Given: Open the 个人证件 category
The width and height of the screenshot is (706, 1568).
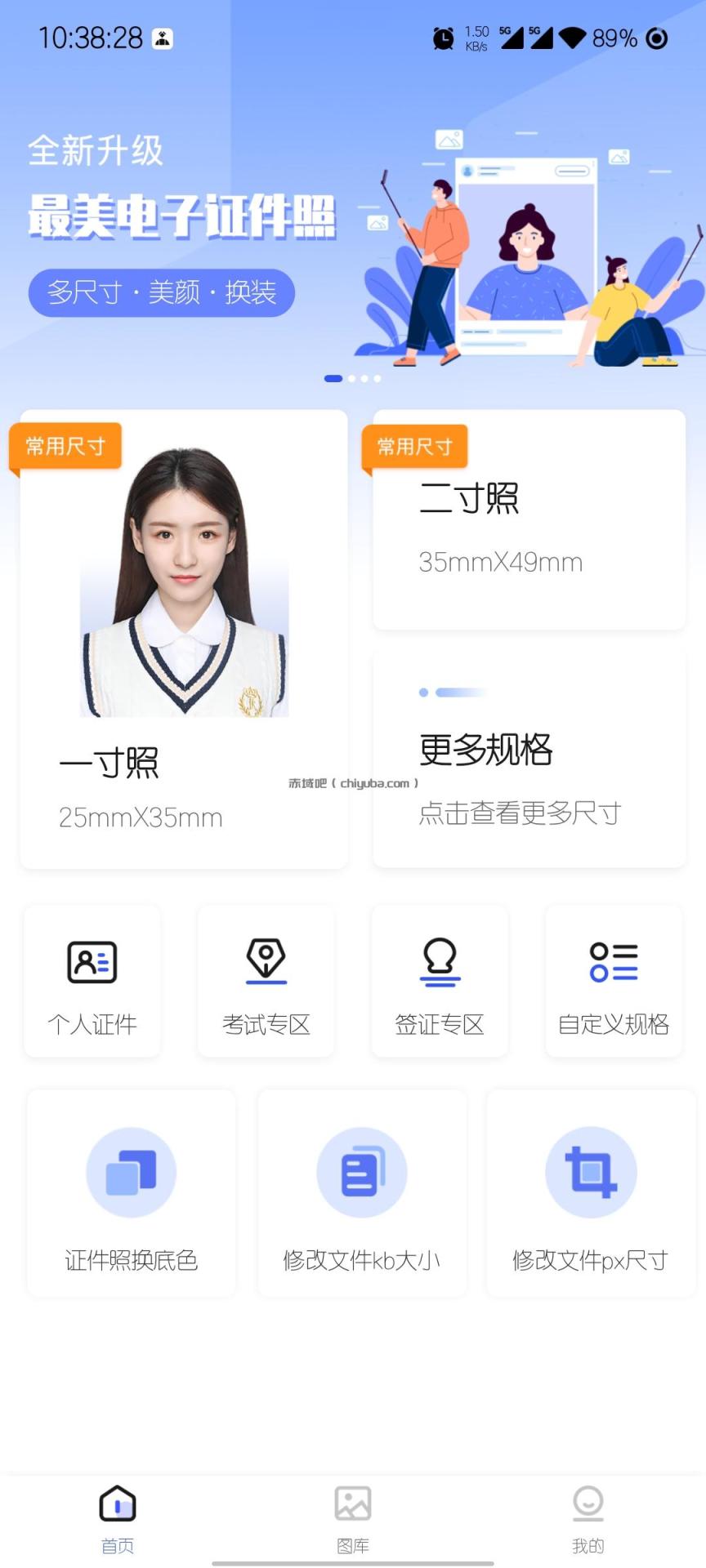Looking at the screenshot, I should 92,981.
